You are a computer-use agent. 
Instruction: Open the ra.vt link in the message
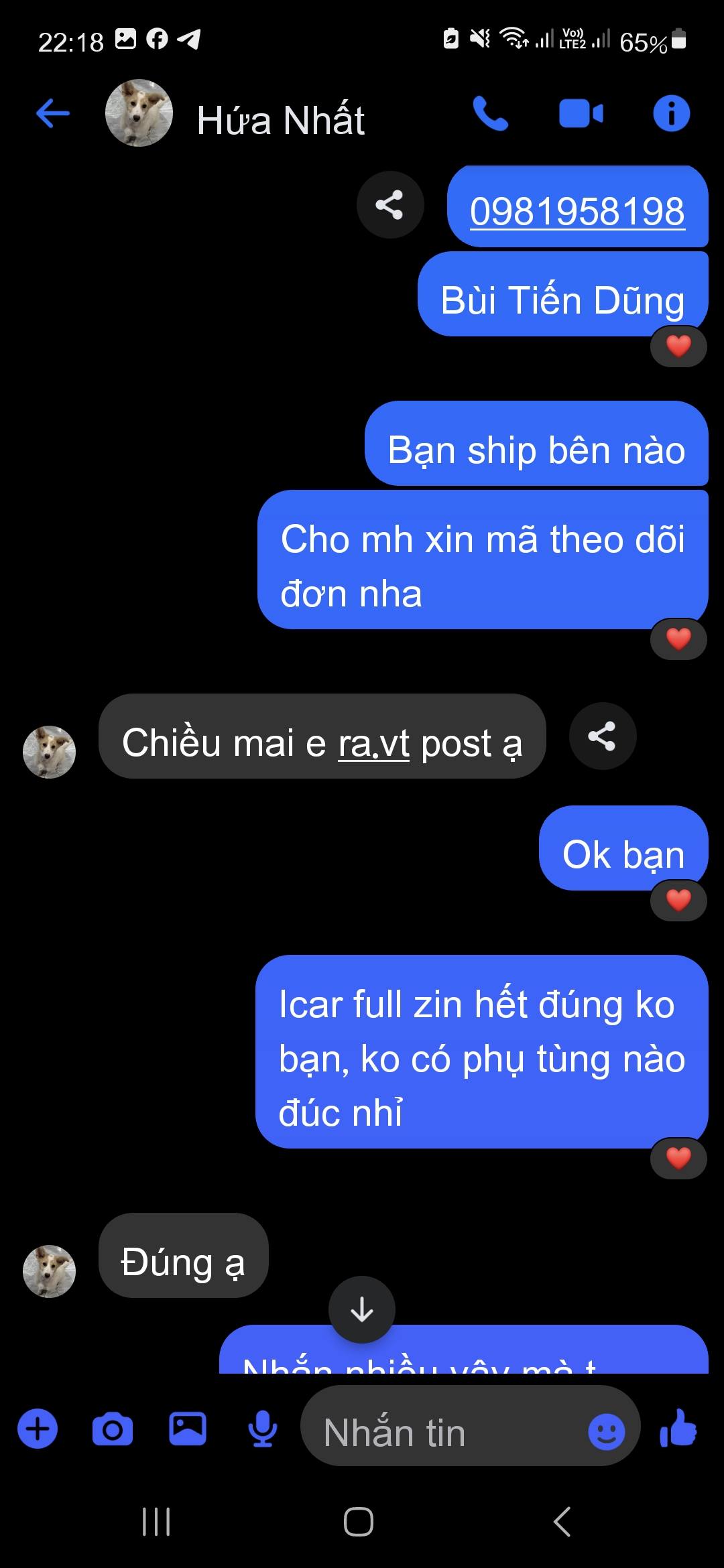[x=373, y=743]
